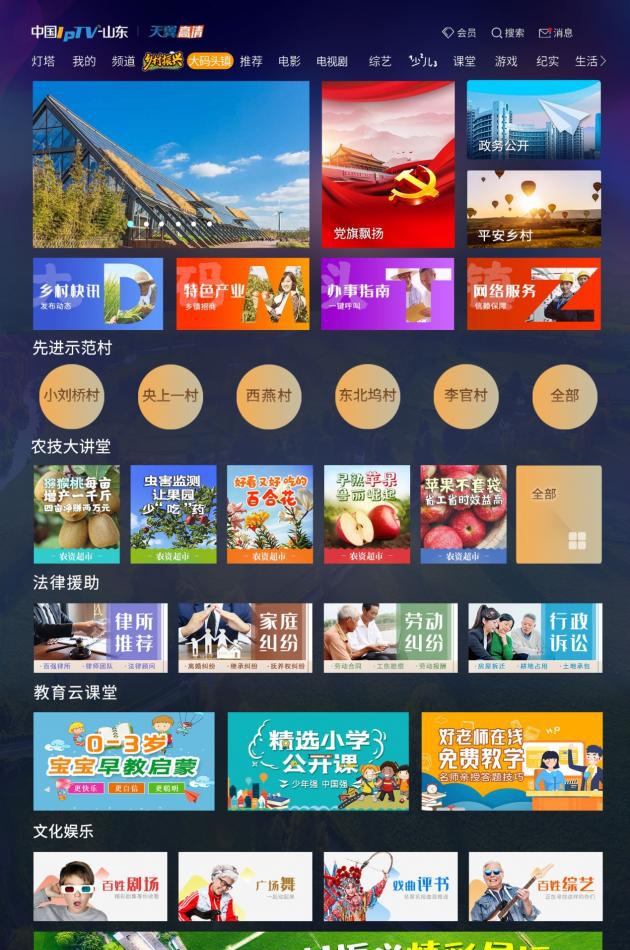Open the 广场舞 entertainment card

click(x=245, y=886)
